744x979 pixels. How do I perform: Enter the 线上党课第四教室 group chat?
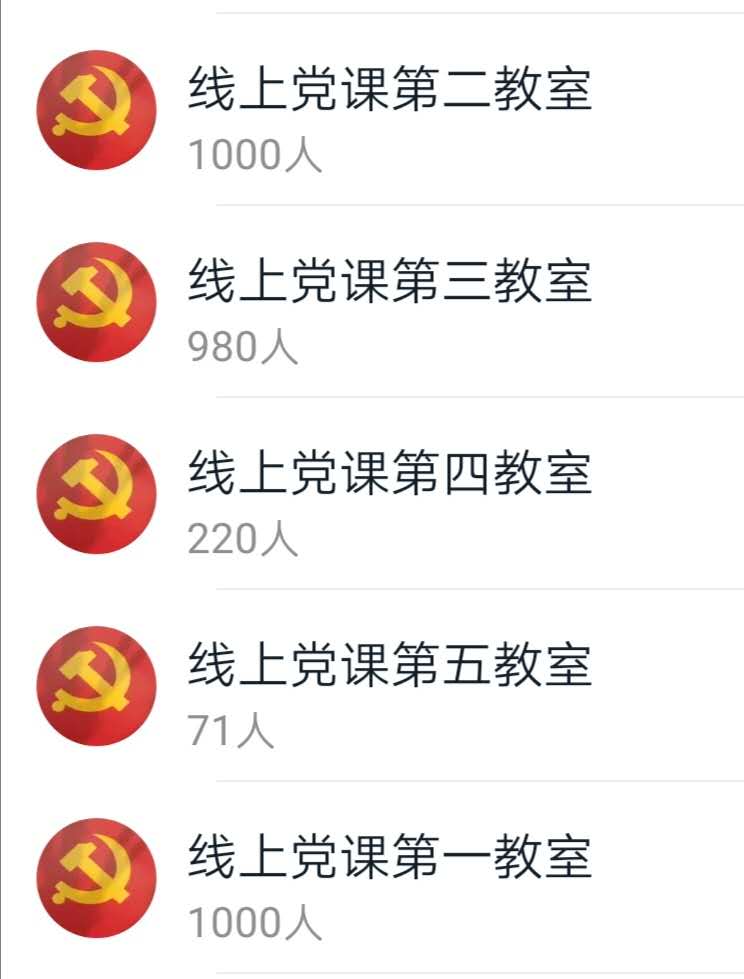(x=390, y=494)
